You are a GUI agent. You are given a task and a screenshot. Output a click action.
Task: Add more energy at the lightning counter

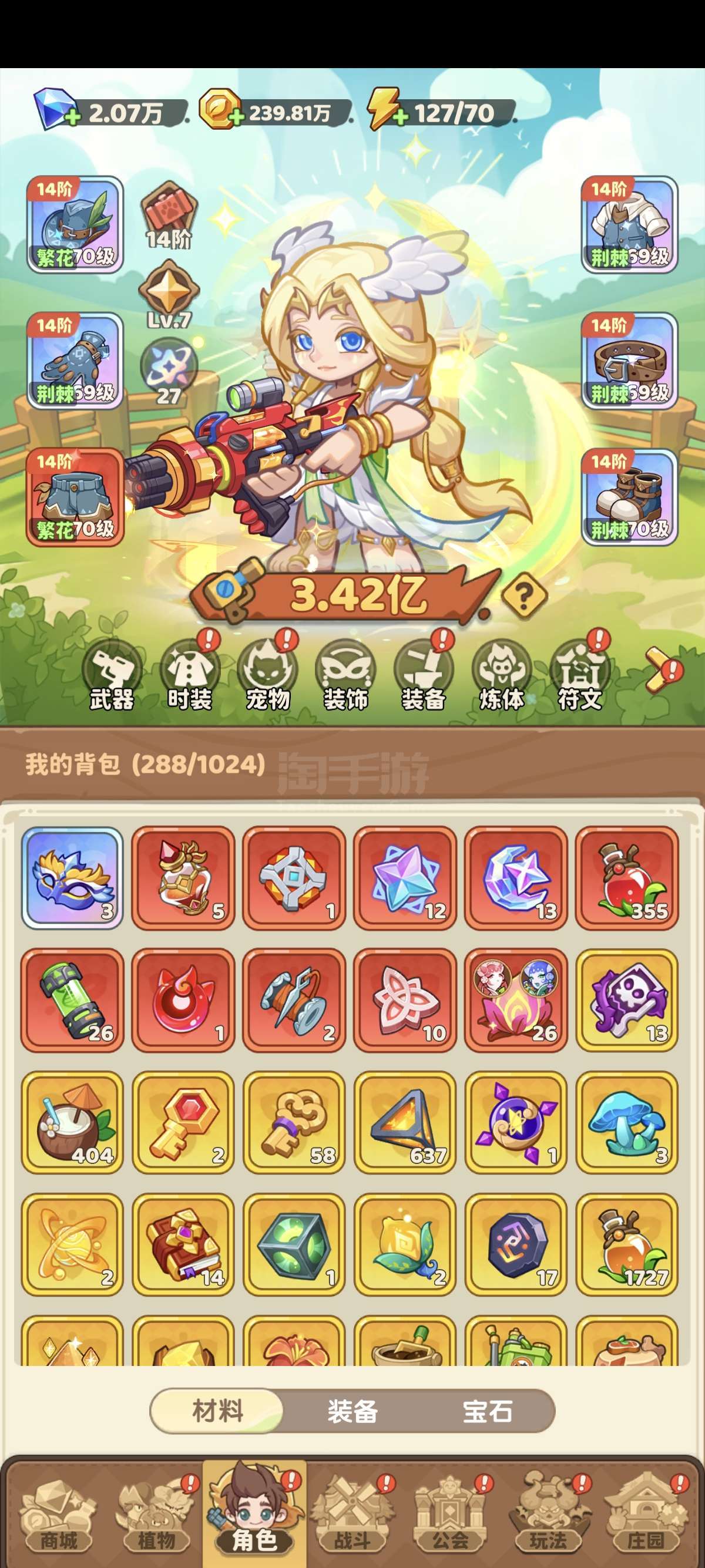[400, 117]
